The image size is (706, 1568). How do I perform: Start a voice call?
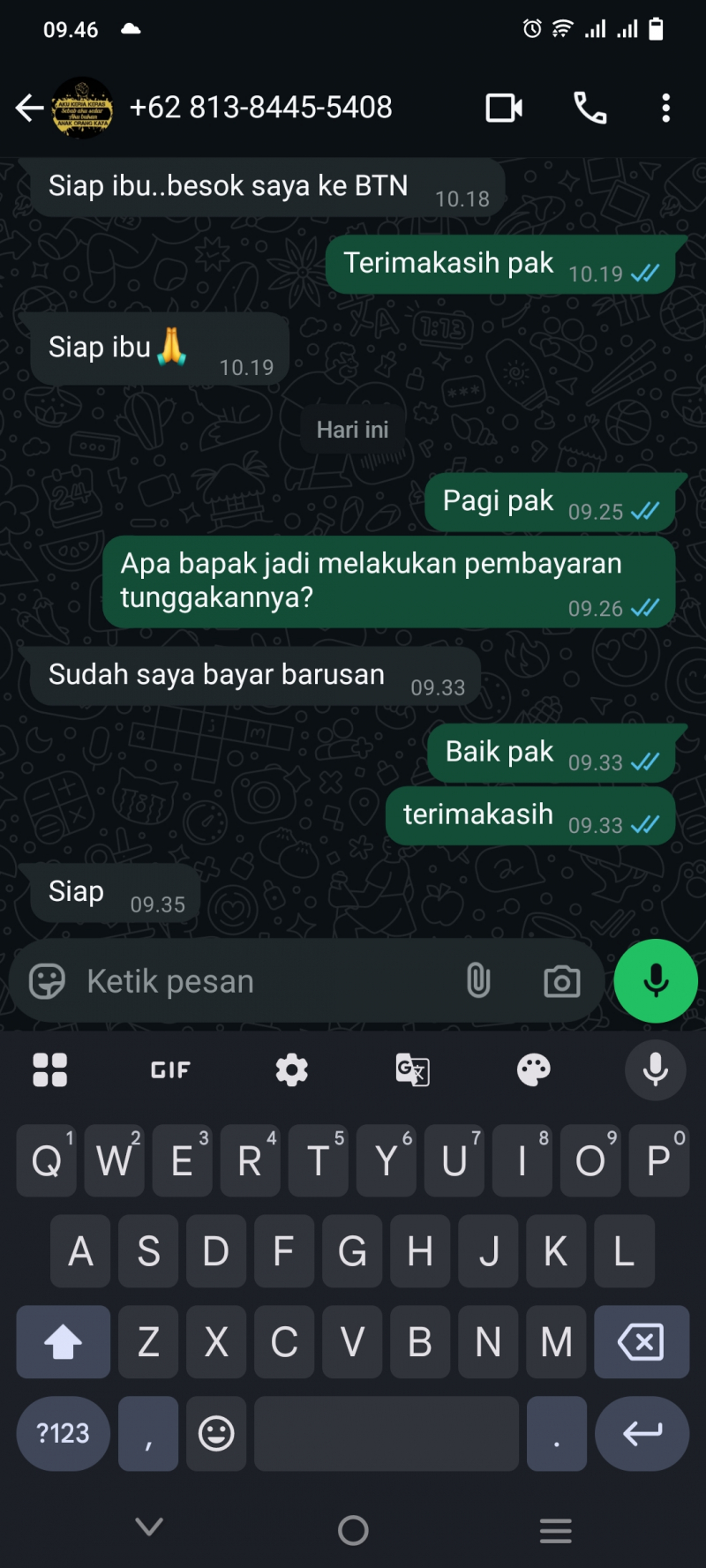point(590,108)
